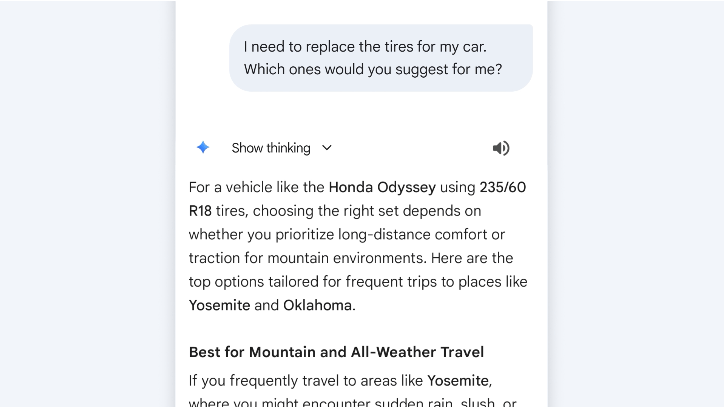
Task: Expand the Show thinking section
Action: pos(282,148)
